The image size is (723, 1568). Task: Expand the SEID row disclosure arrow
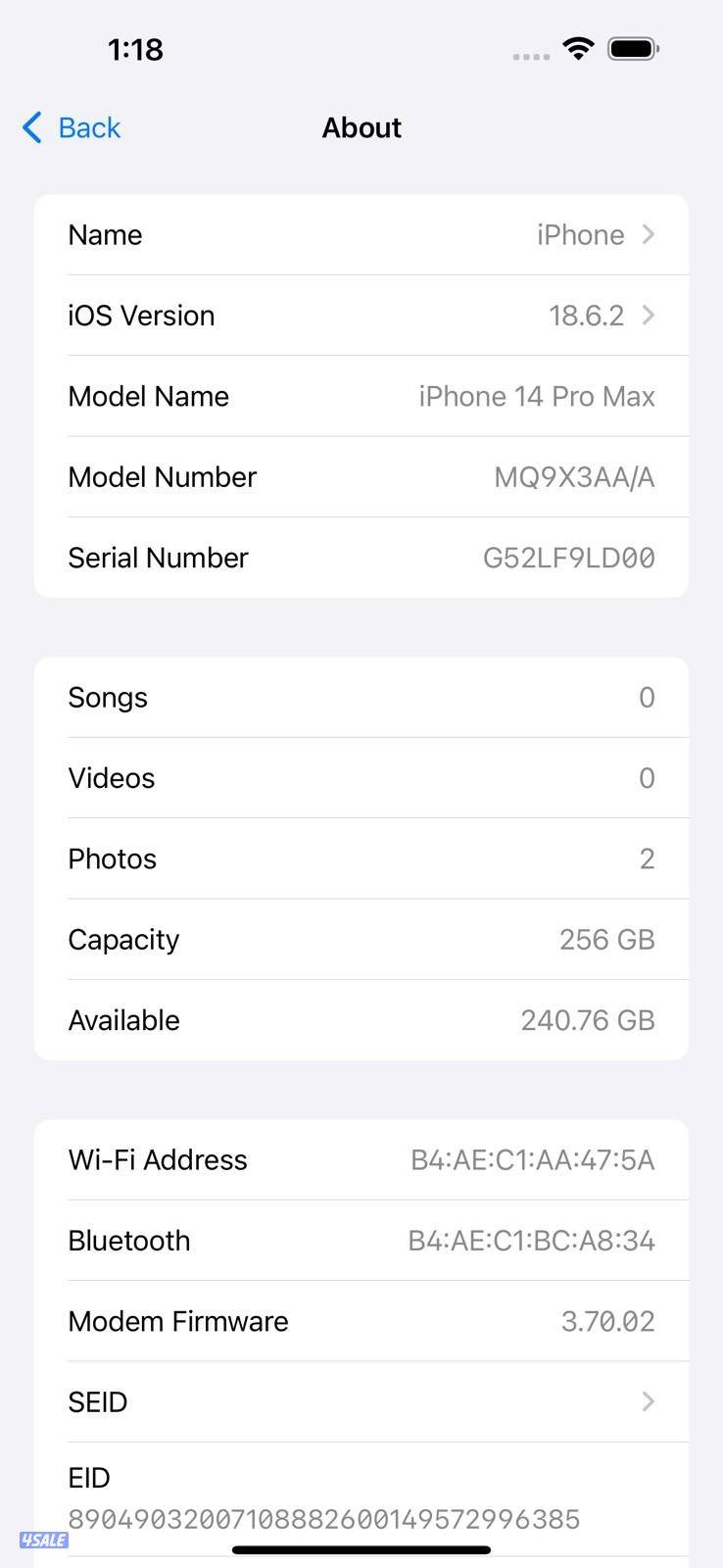pos(648,1401)
